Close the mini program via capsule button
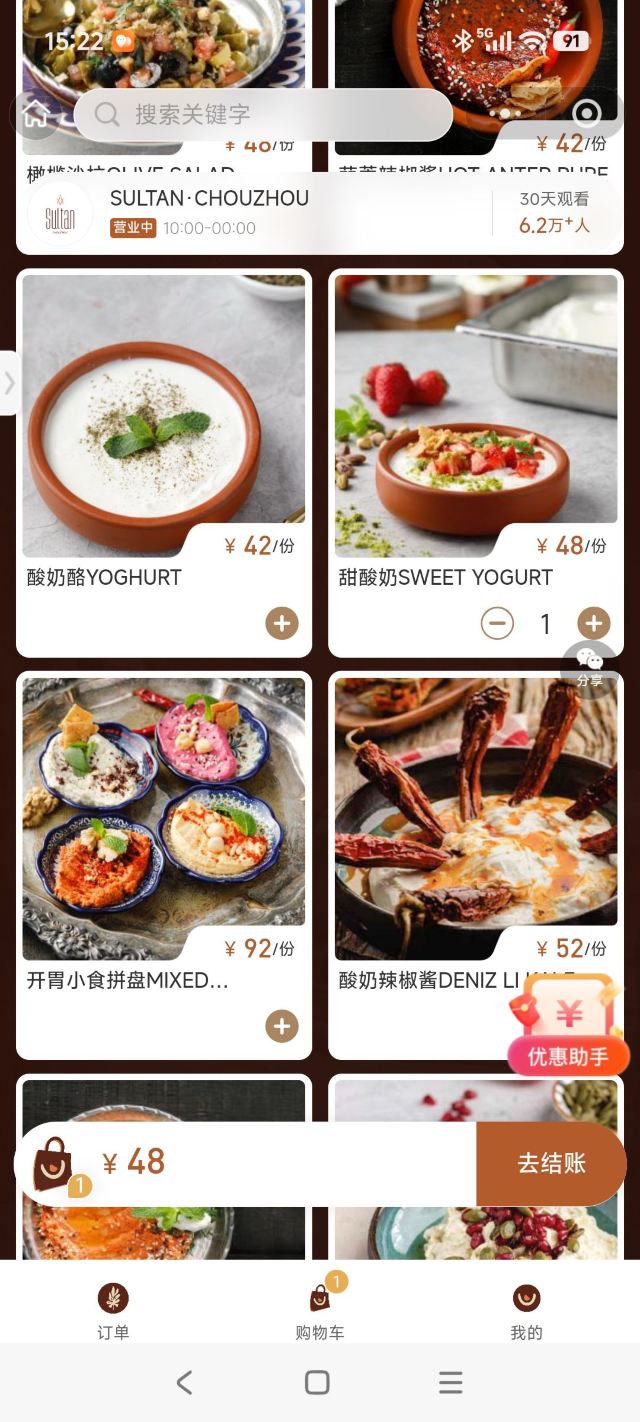 click(x=587, y=114)
